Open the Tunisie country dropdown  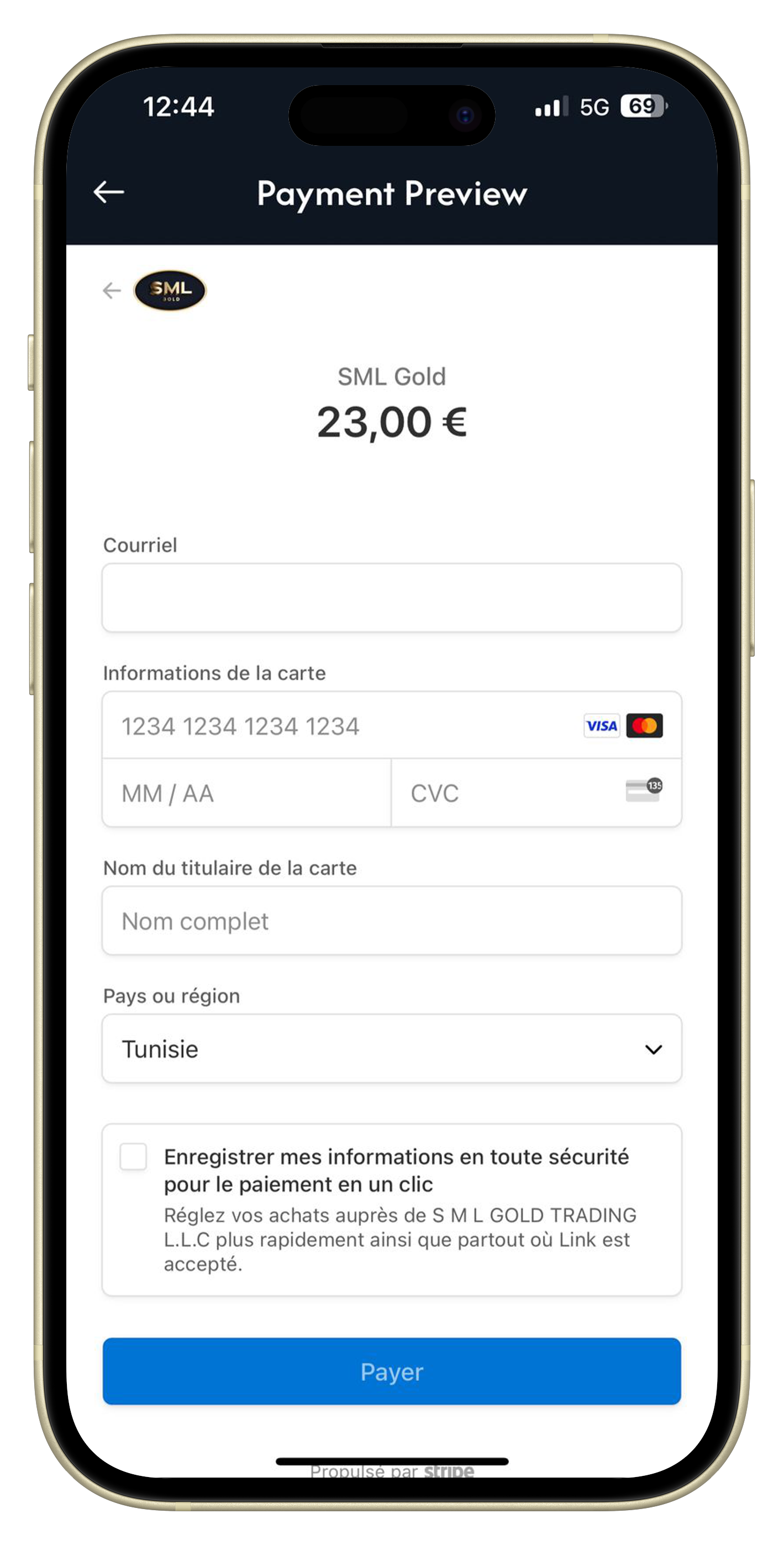[x=392, y=1049]
